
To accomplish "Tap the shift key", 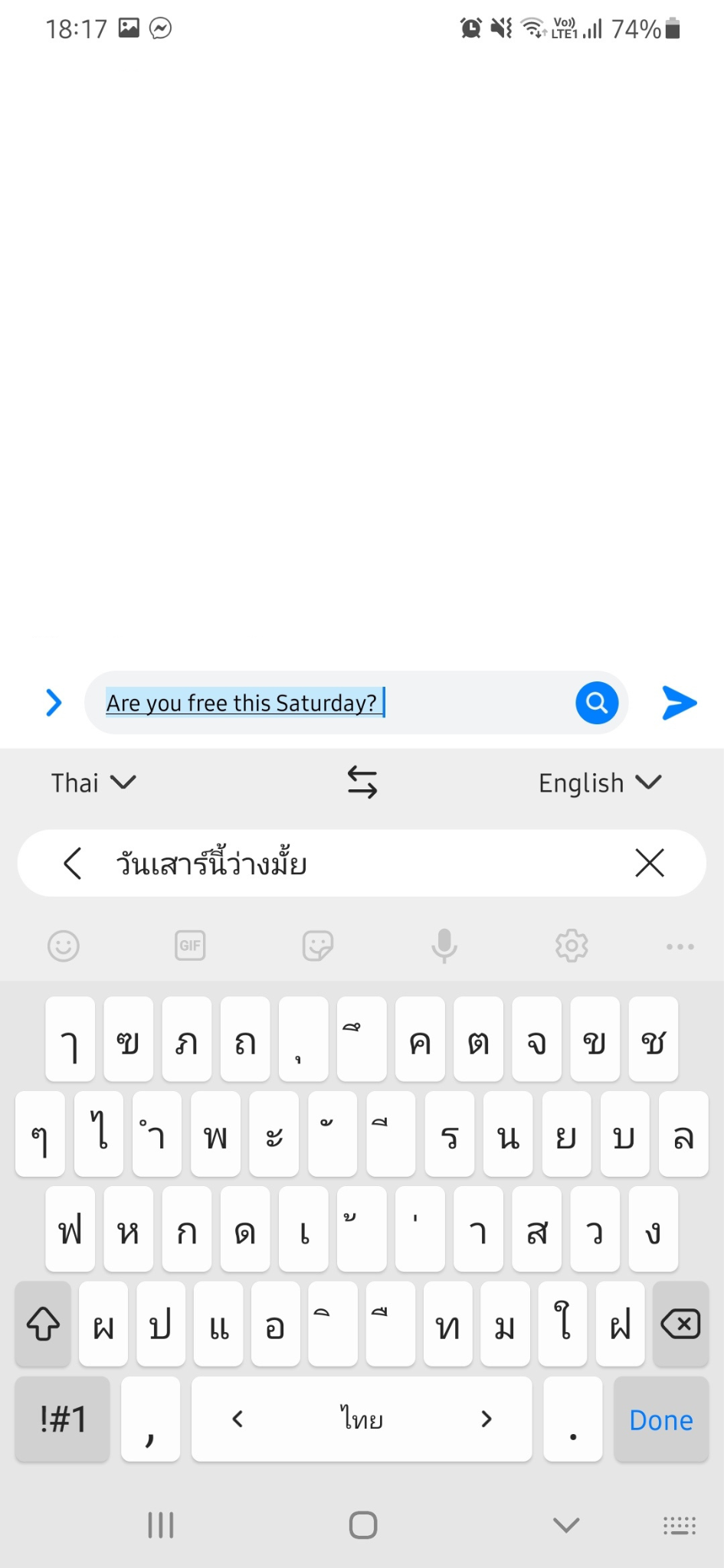I will (x=44, y=1325).
